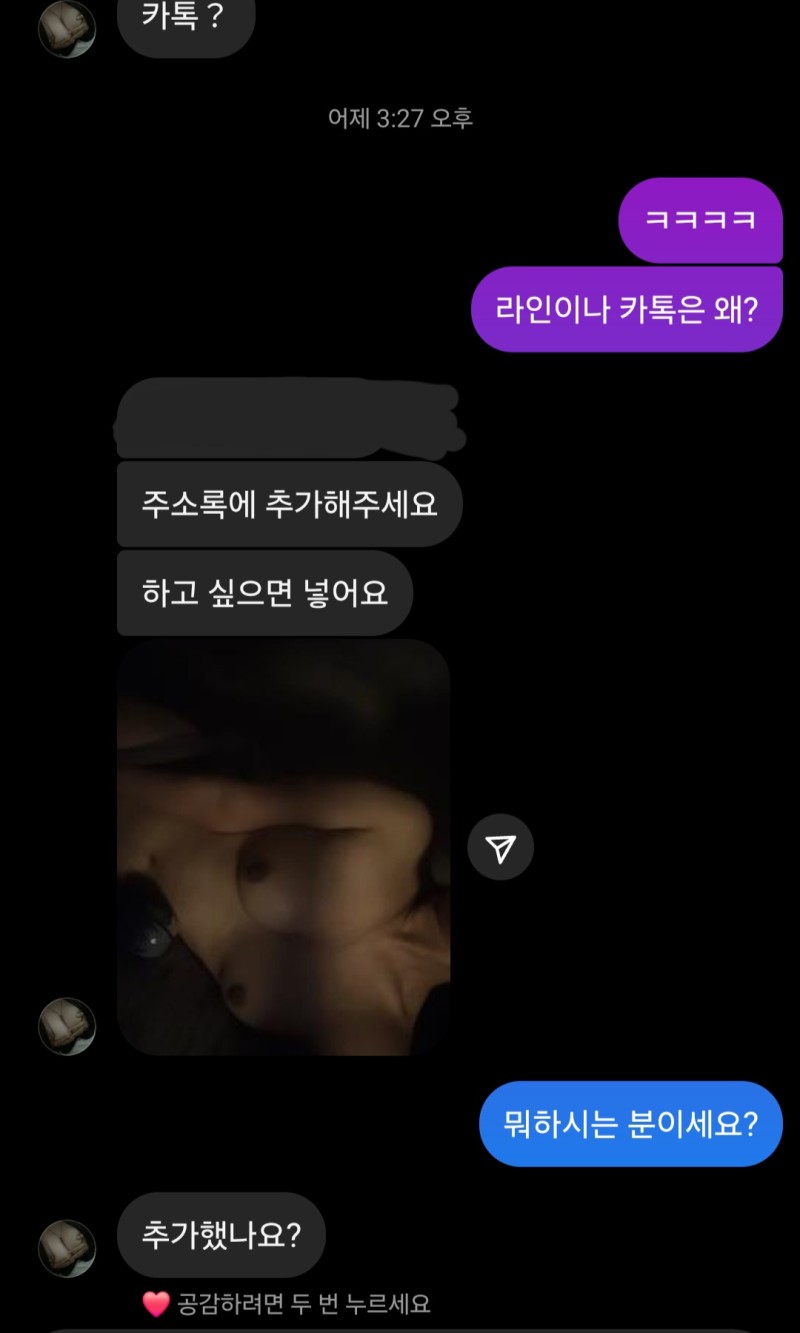Select the "하고 싶으면 넣어요" message bubble

[x=265, y=592]
